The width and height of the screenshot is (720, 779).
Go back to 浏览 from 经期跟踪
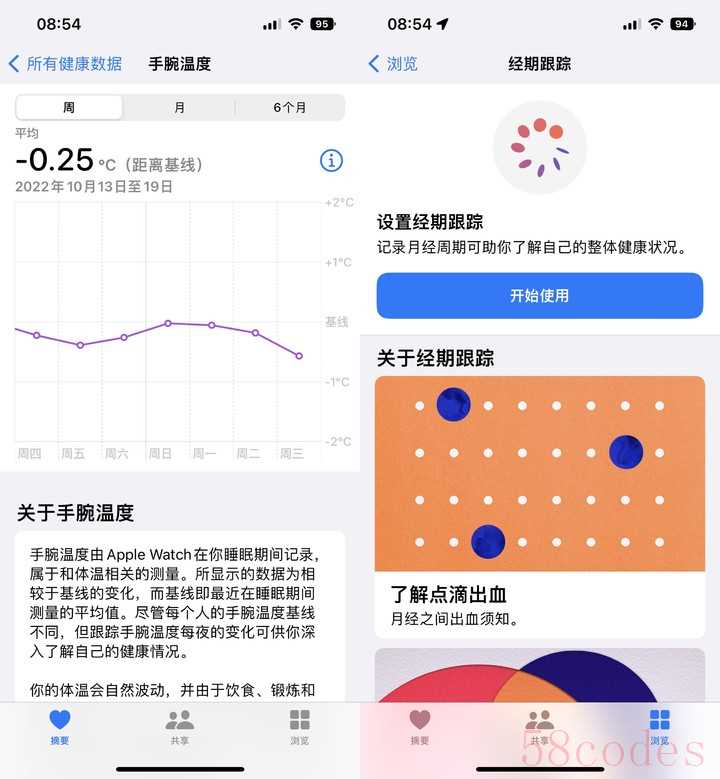click(x=393, y=64)
